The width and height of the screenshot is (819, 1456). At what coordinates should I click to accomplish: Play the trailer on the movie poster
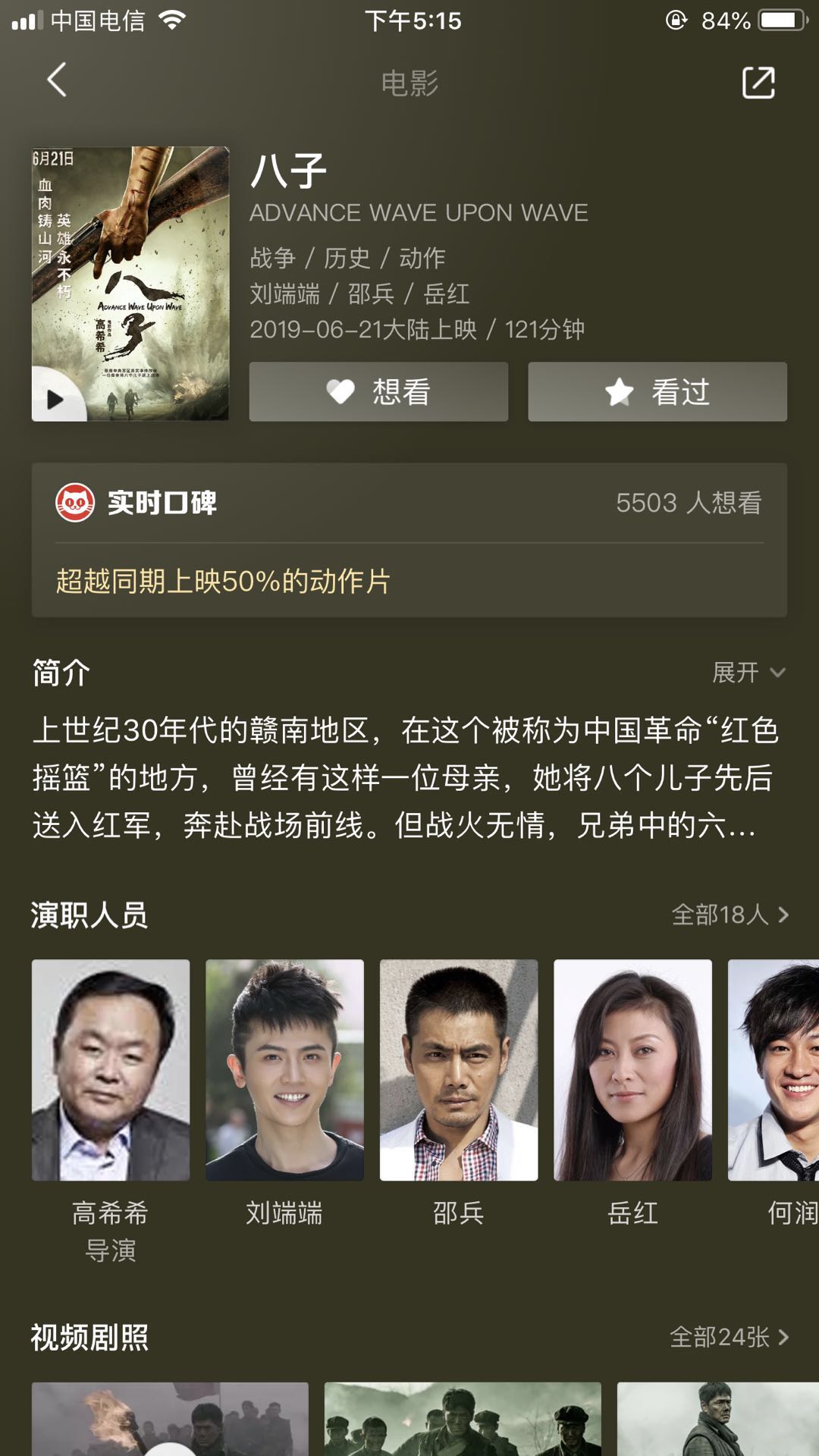point(55,399)
